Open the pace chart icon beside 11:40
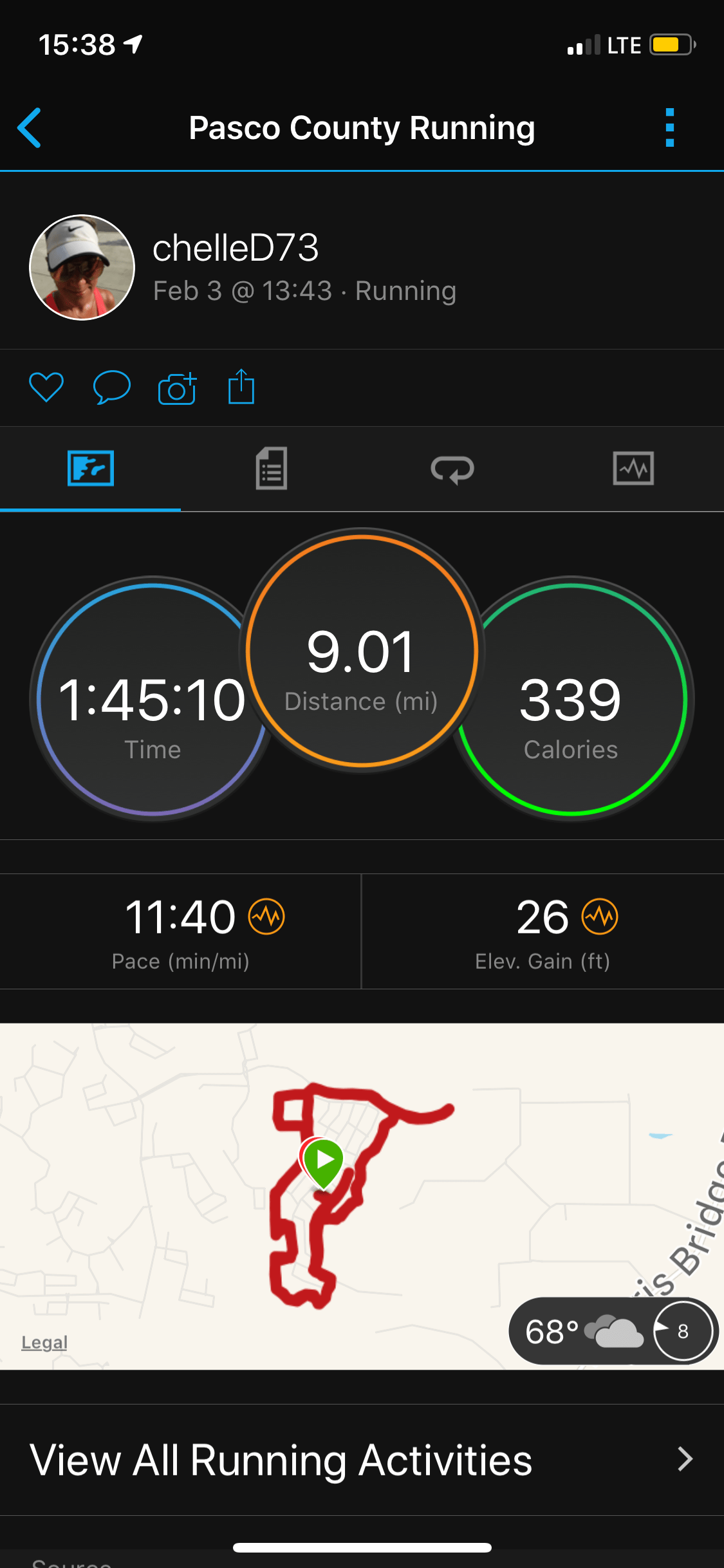The image size is (724, 1568). point(267,916)
